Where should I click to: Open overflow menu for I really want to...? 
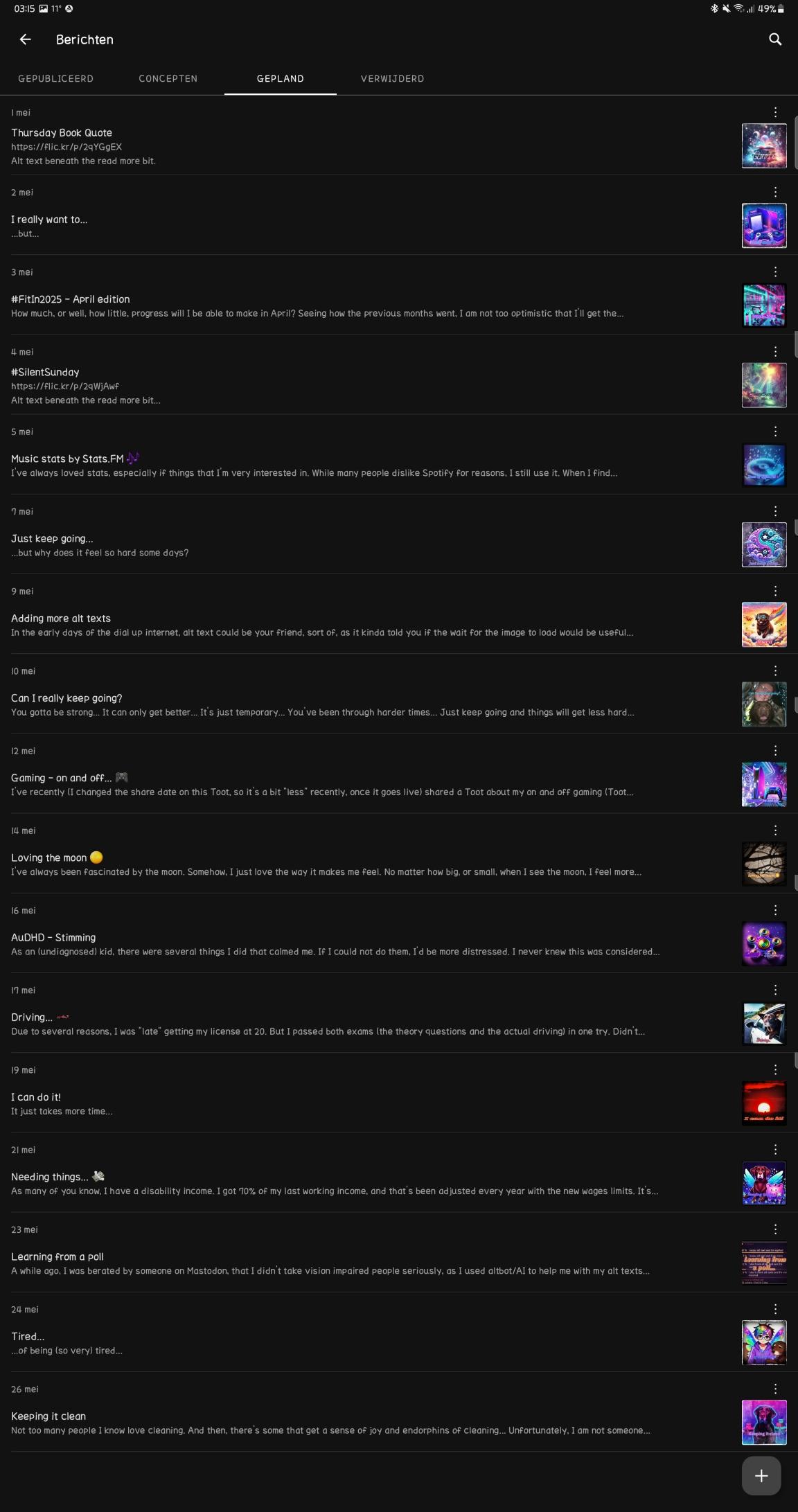775,192
